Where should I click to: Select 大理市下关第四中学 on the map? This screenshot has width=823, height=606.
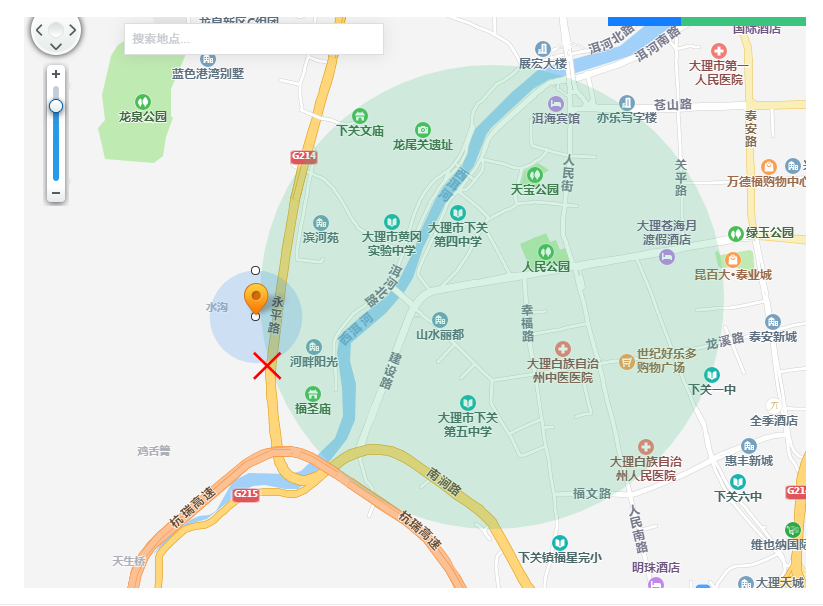pos(458,214)
